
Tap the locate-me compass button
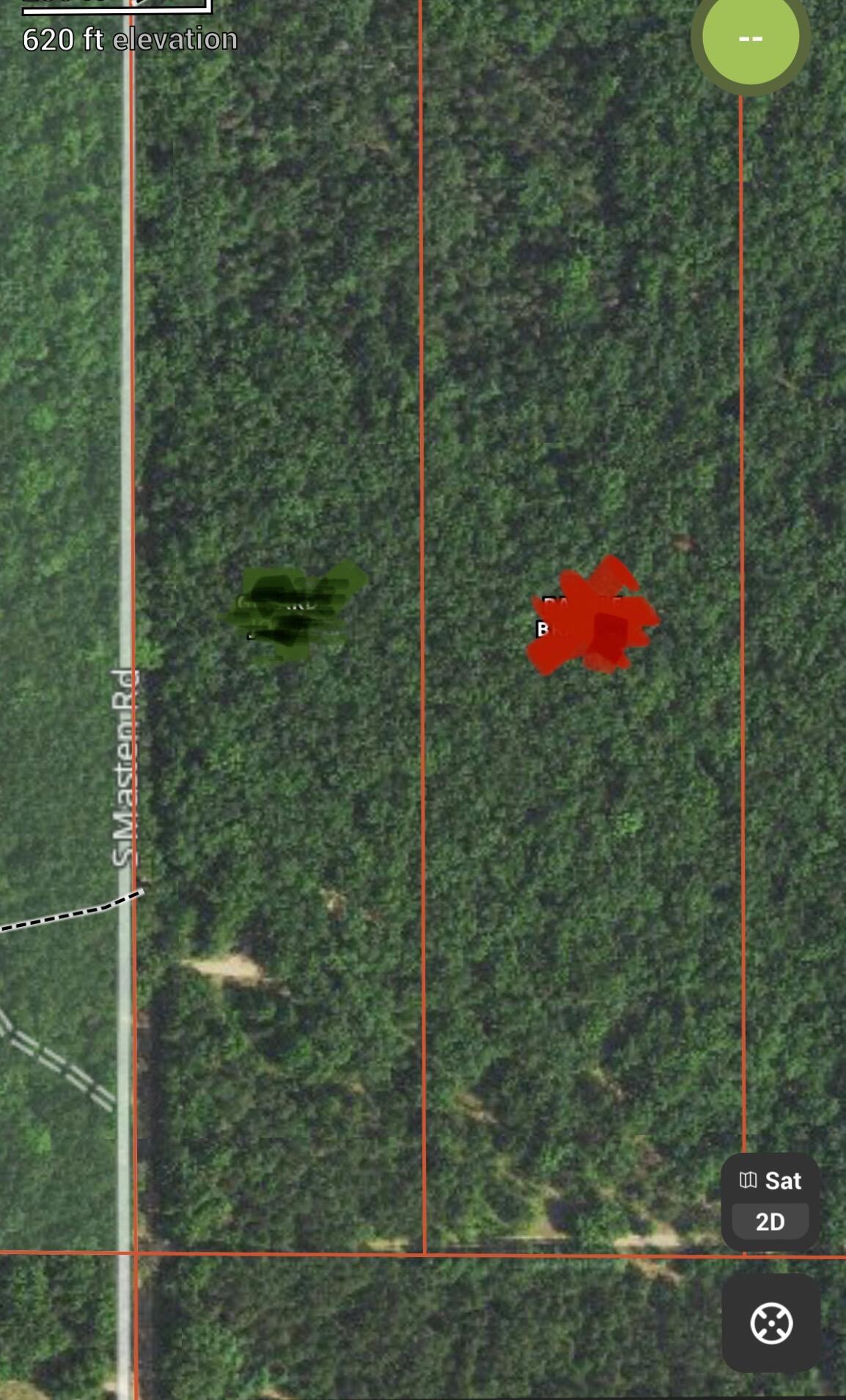point(771,1324)
